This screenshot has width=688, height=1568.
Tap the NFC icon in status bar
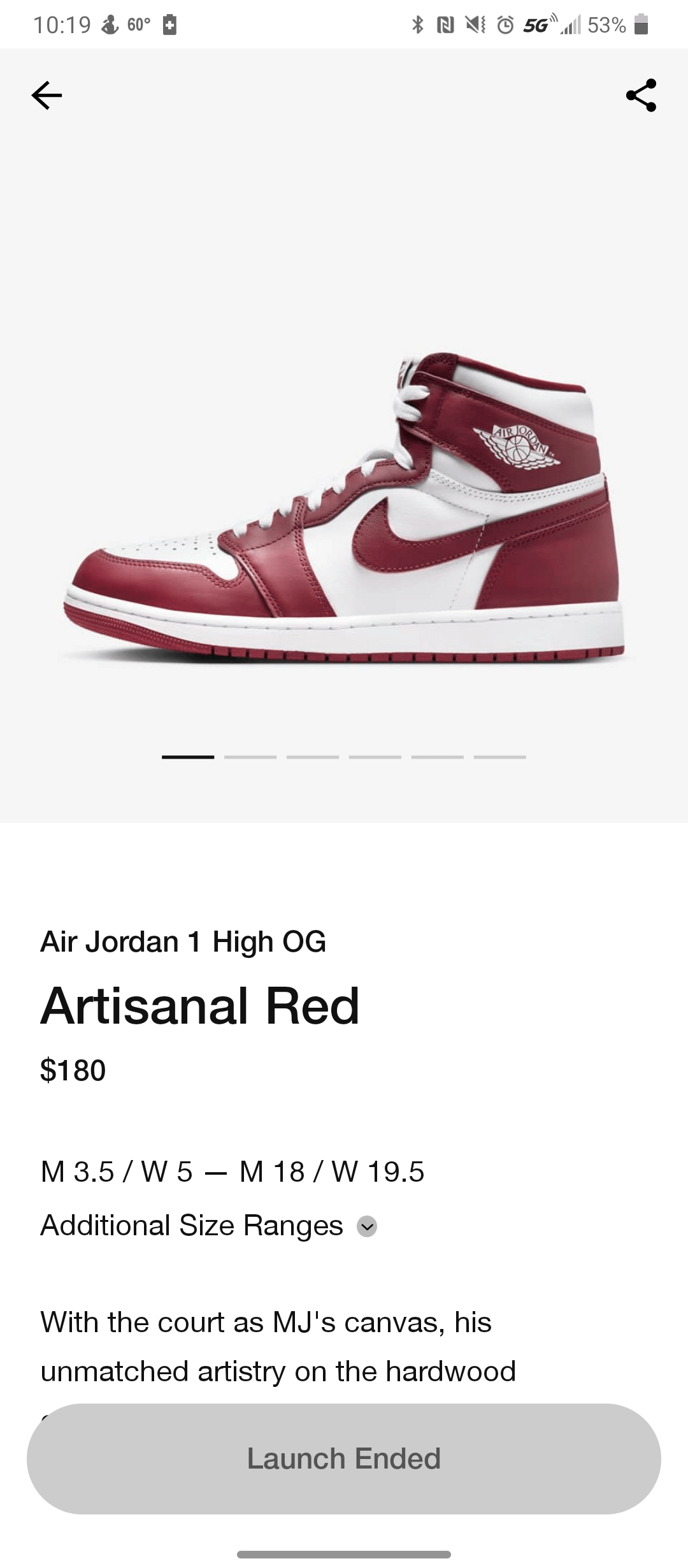coord(445,24)
